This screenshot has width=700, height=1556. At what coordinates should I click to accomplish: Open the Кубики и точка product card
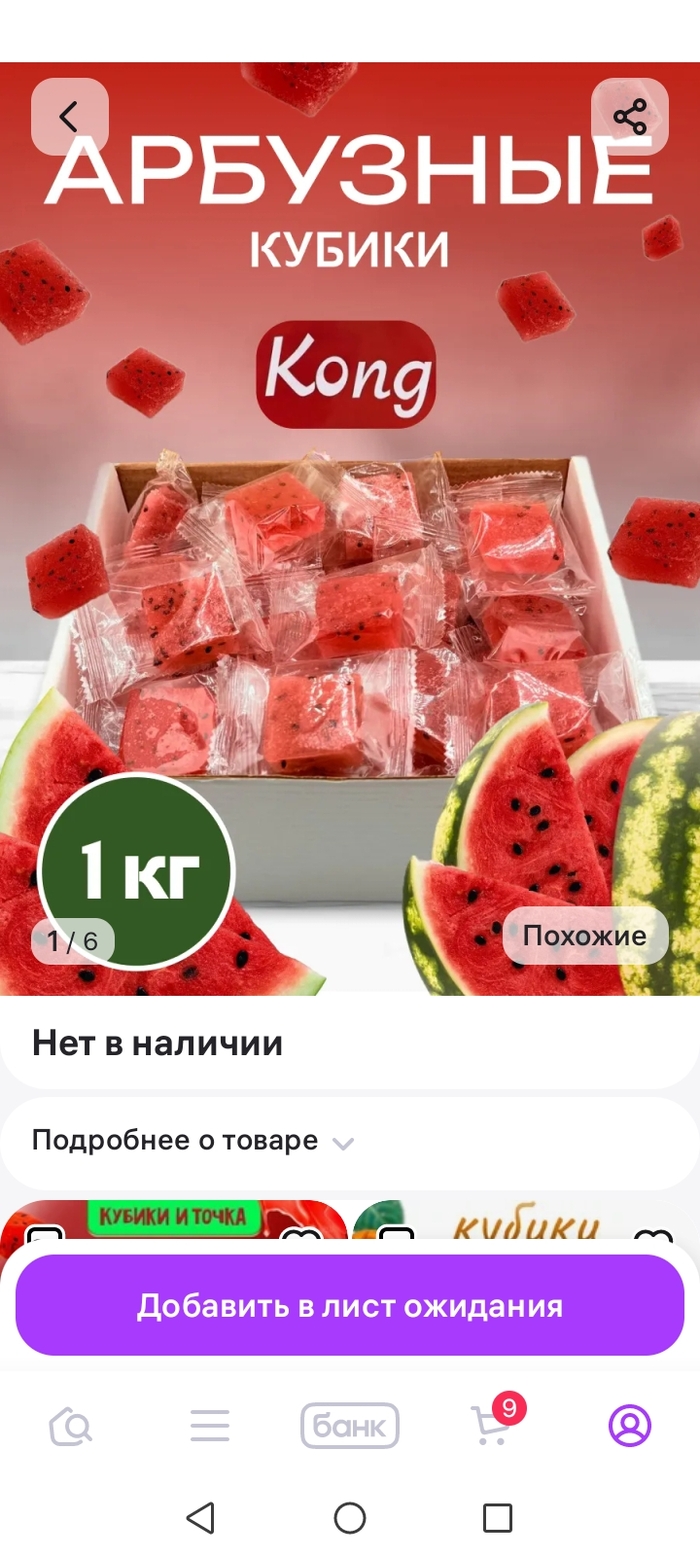coord(175,1220)
